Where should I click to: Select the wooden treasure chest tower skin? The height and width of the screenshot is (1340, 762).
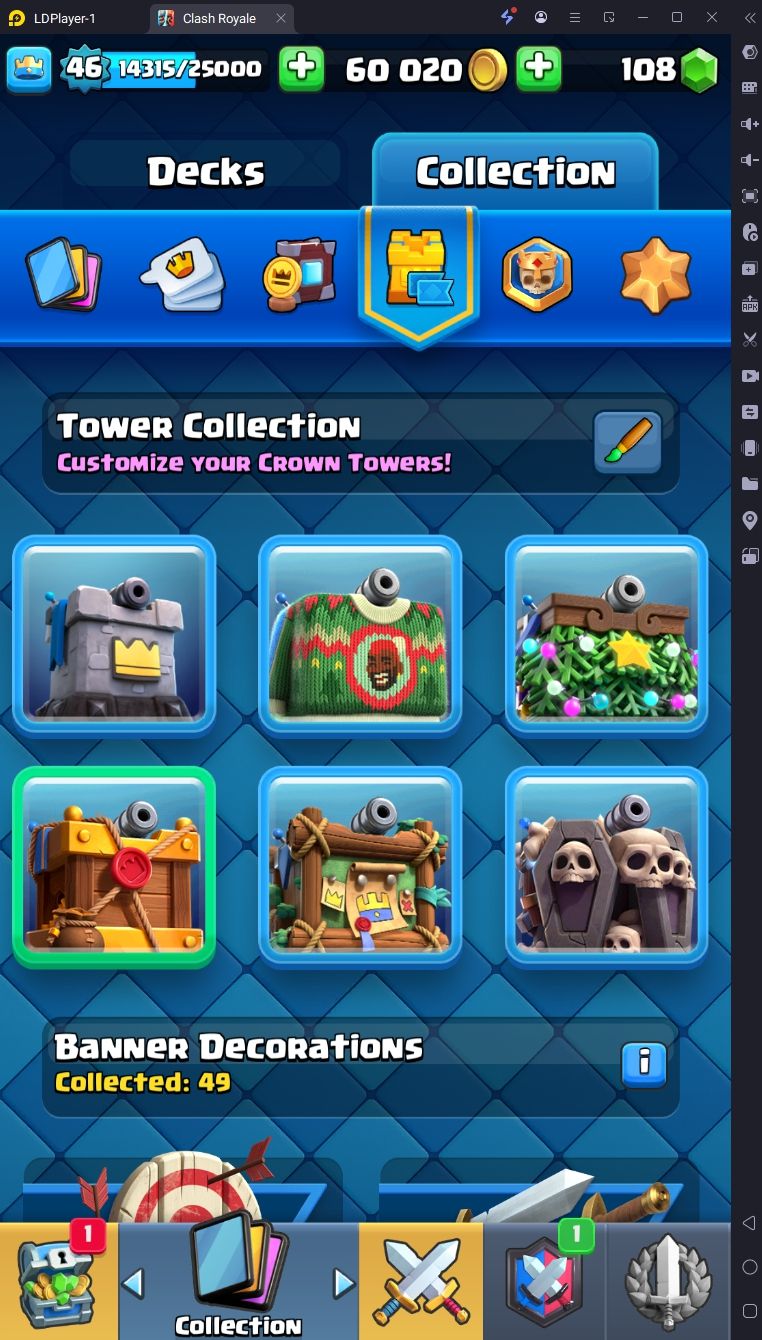(114, 866)
